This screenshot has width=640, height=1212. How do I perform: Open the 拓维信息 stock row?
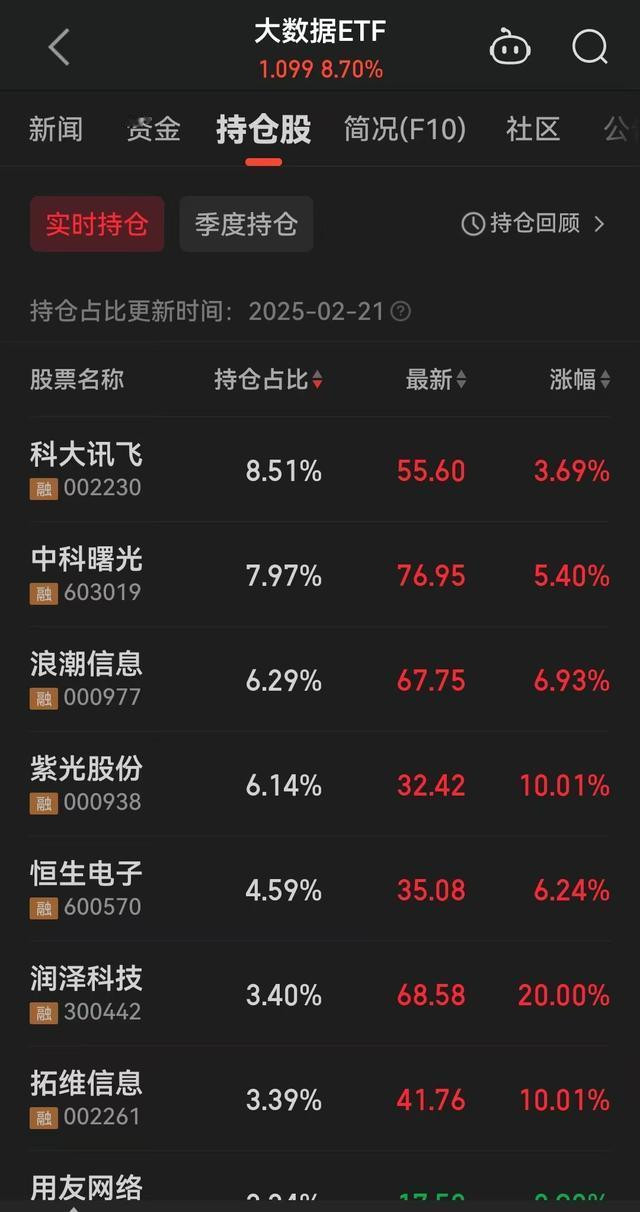pos(320,1100)
